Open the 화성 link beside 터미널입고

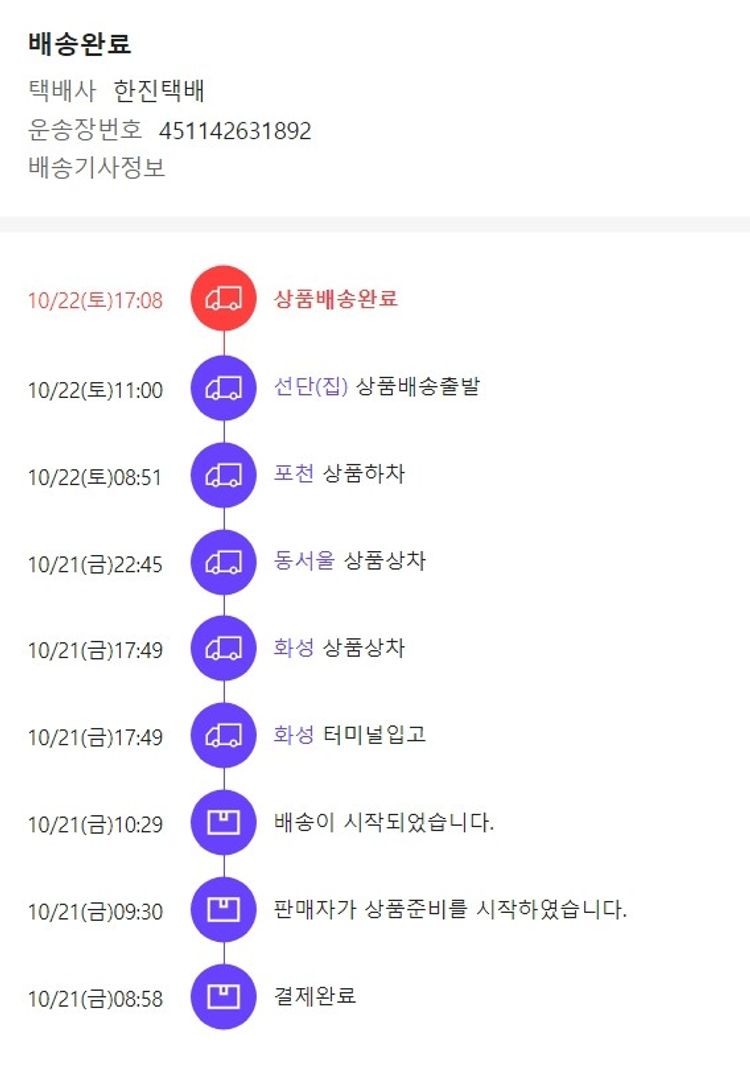click(293, 734)
